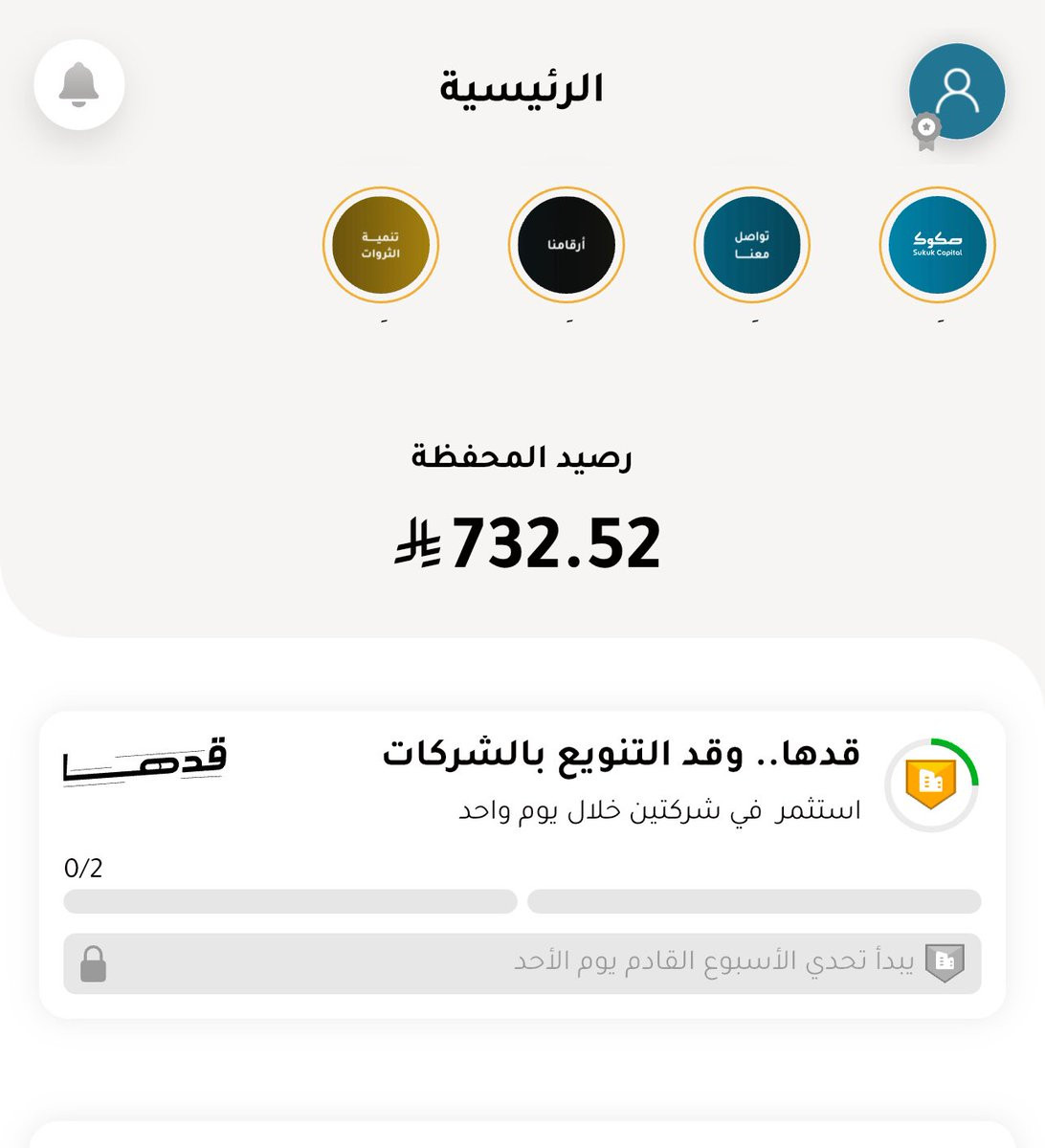Open the أرقامنا story circle
The width and height of the screenshot is (1045, 1148).
[x=566, y=245]
